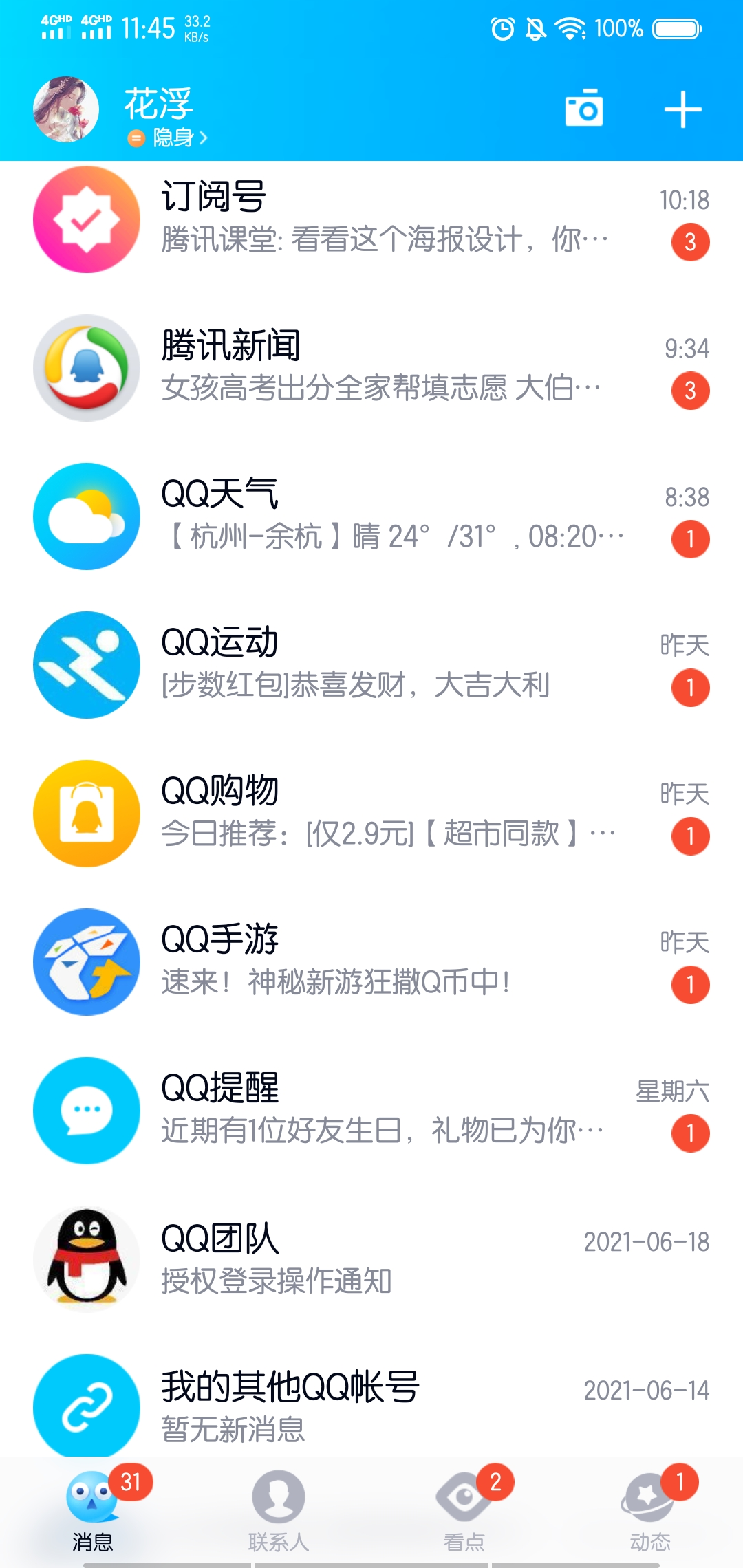Open the camera icon in header
The image size is (743, 1568).
[583, 109]
